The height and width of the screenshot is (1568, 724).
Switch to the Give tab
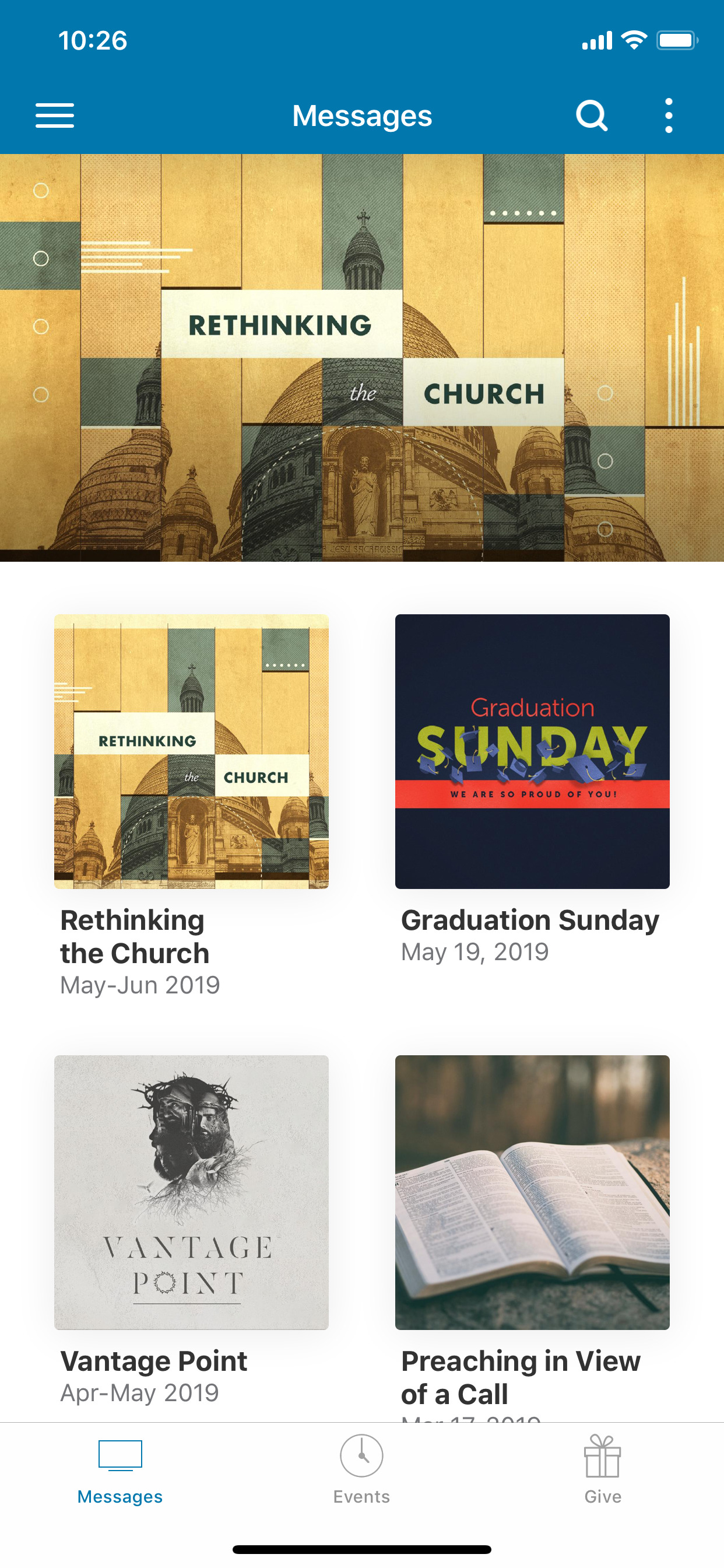tap(603, 1473)
